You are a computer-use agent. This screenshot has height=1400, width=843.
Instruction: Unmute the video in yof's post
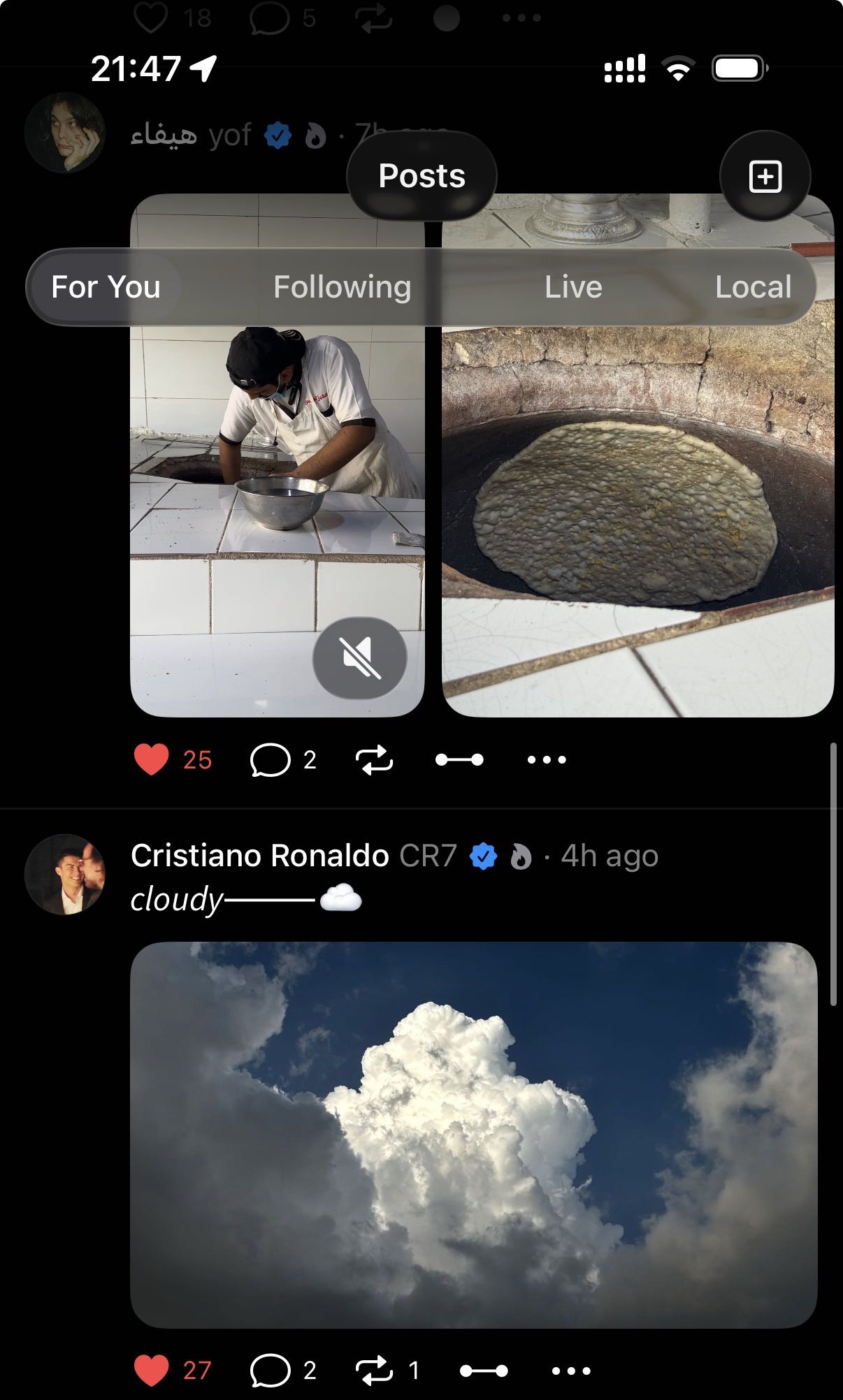360,658
